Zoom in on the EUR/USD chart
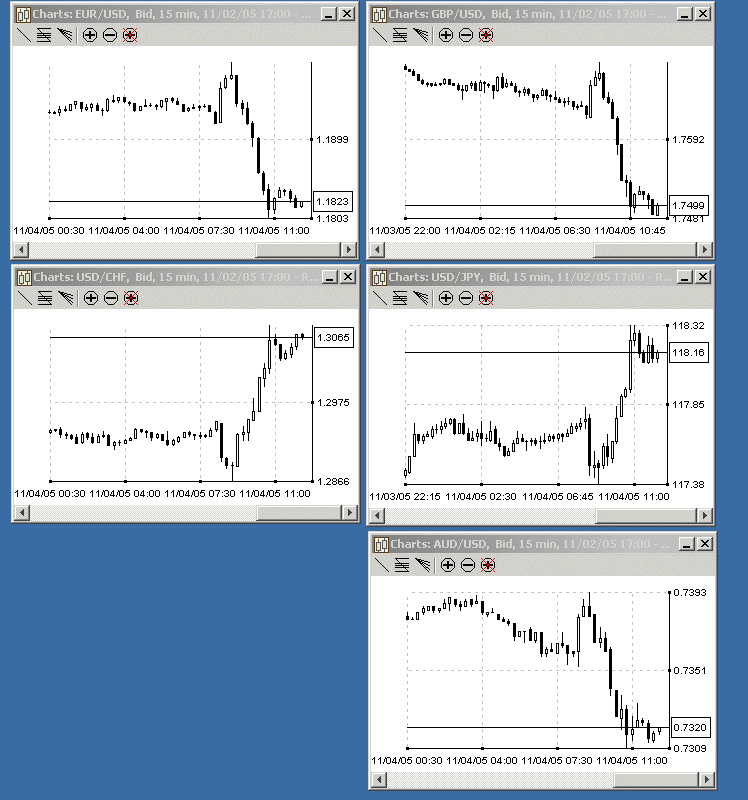Viewport: 748px width, 800px height. [x=90, y=34]
